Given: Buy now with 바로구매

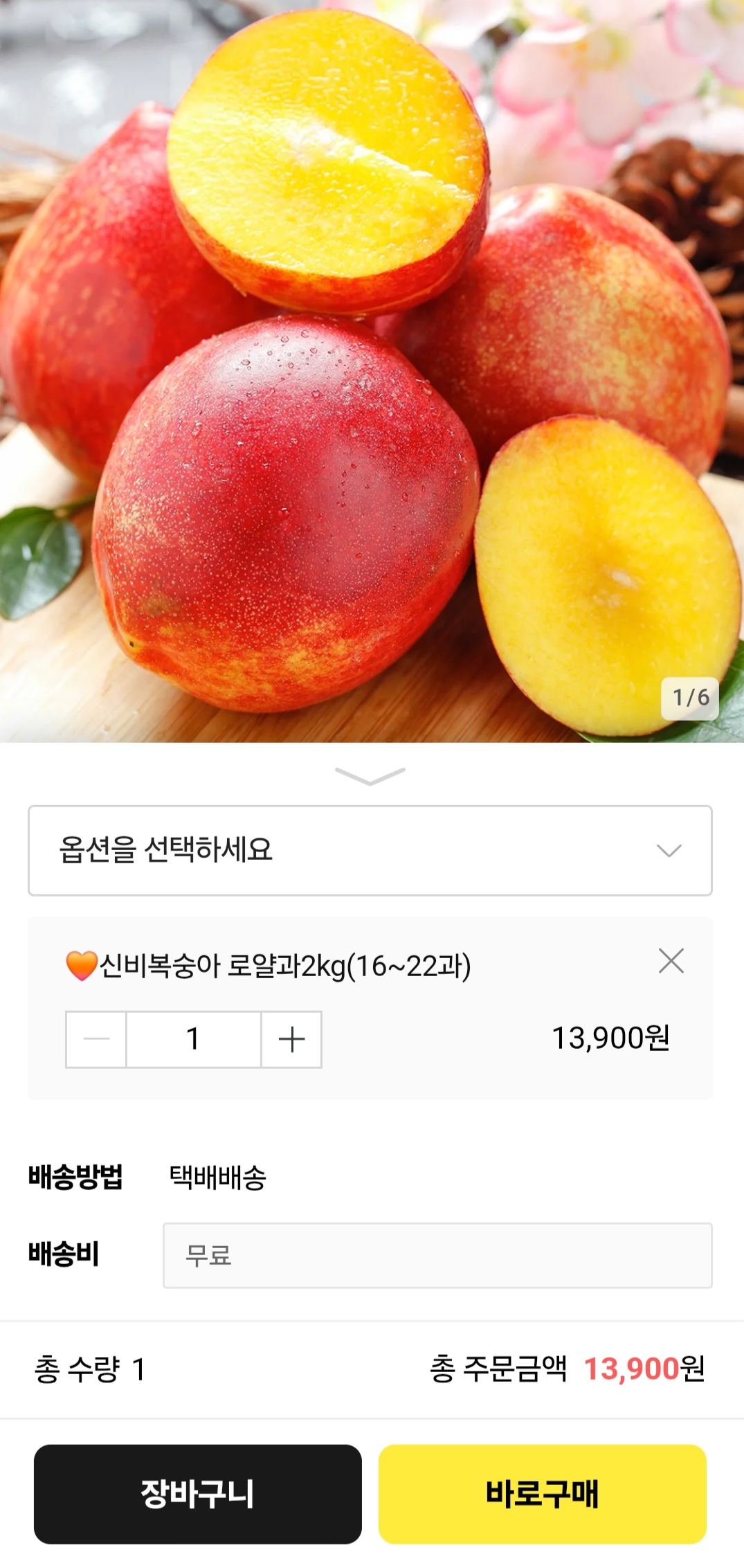Looking at the screenshot, I should [x=543, y=1493].
